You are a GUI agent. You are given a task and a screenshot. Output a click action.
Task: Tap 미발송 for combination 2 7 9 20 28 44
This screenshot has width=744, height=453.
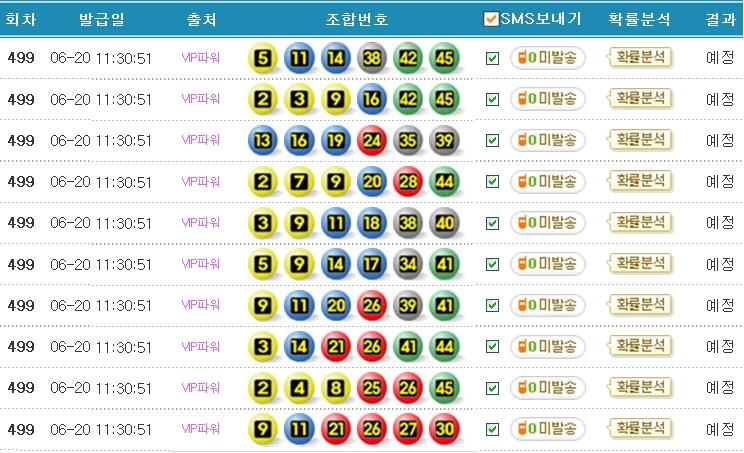point(547,181)
